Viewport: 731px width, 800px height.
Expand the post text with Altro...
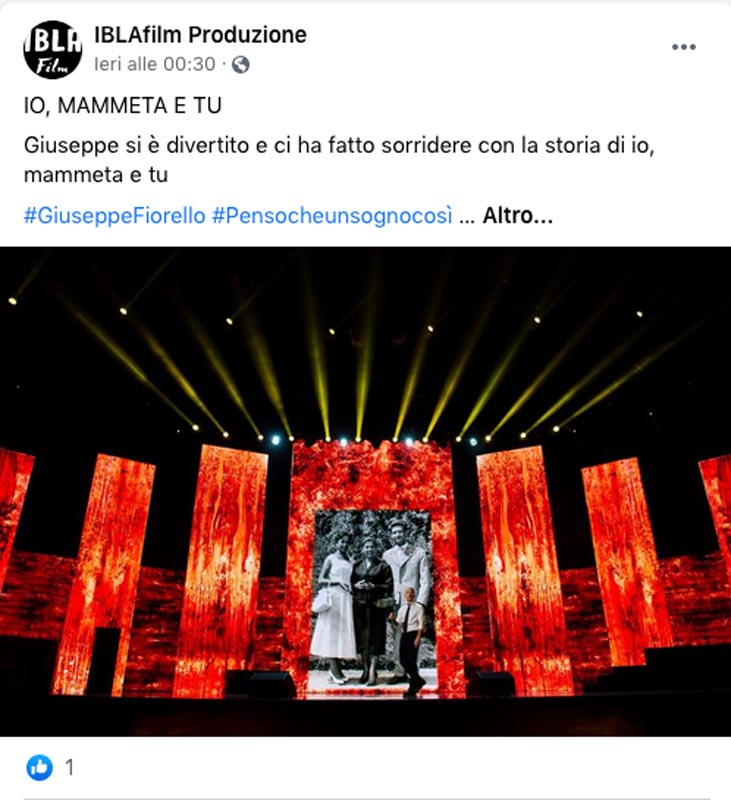(x=518, y=216)
